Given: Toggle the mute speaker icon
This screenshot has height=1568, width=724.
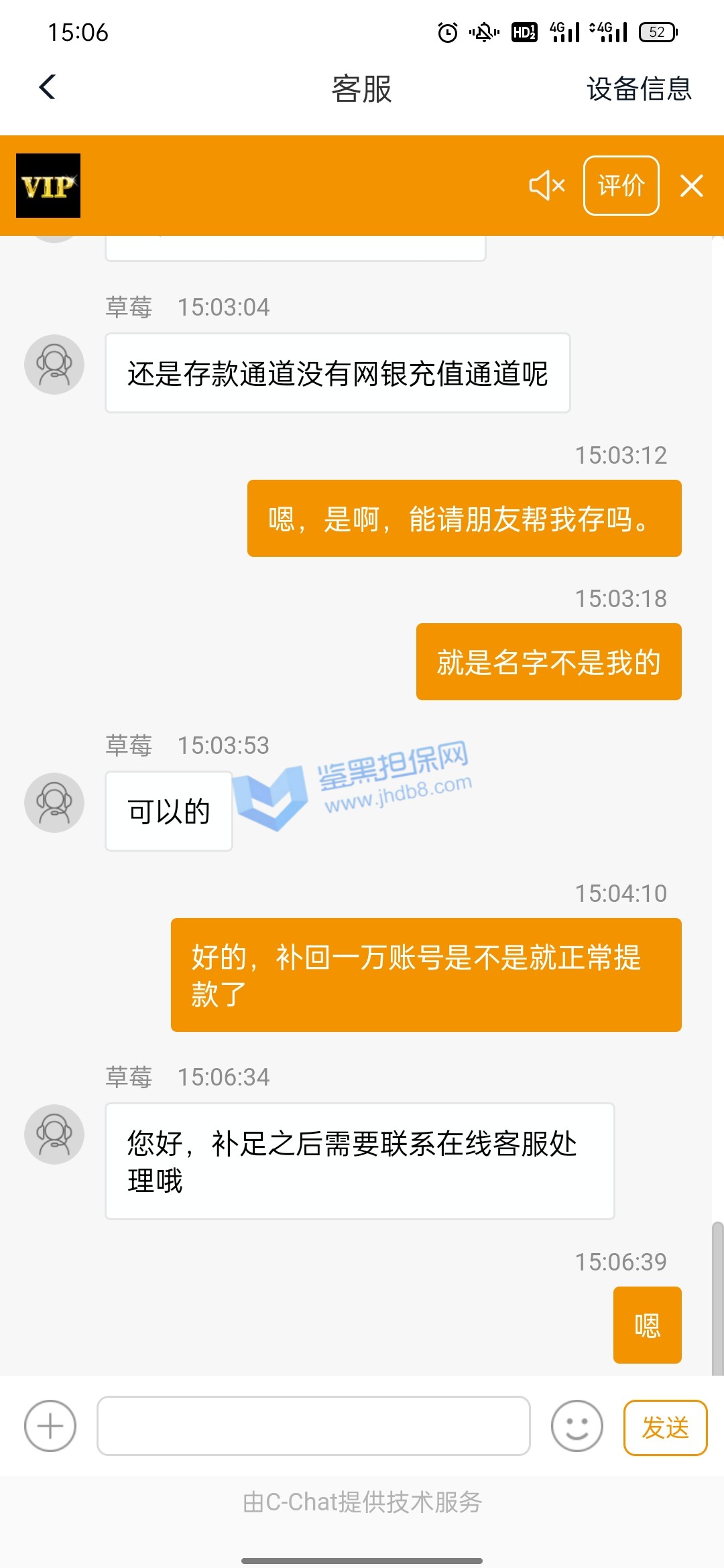Looking at the screenshot, I should click(x=547, y=186).
